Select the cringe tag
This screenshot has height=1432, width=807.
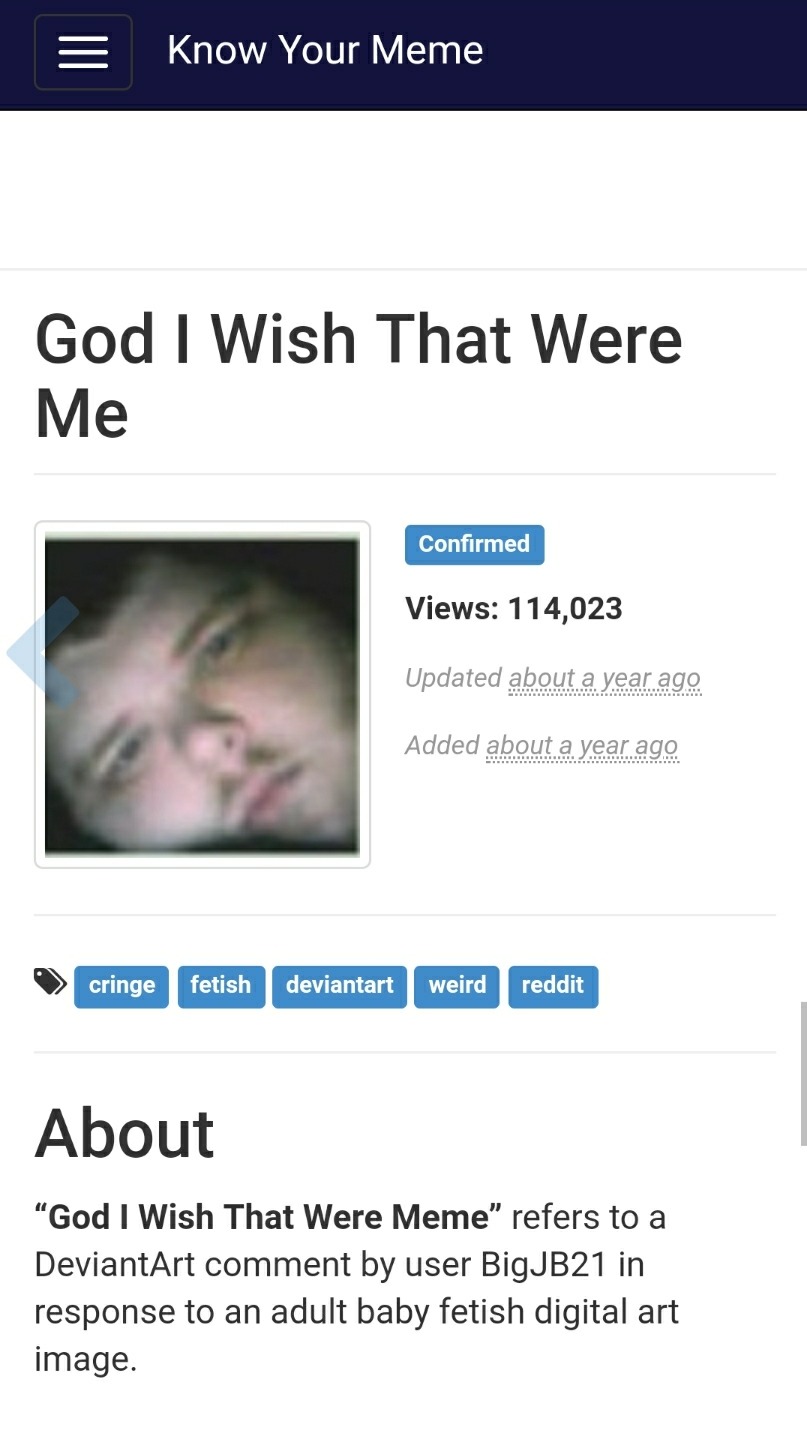[x=121, y=986]
